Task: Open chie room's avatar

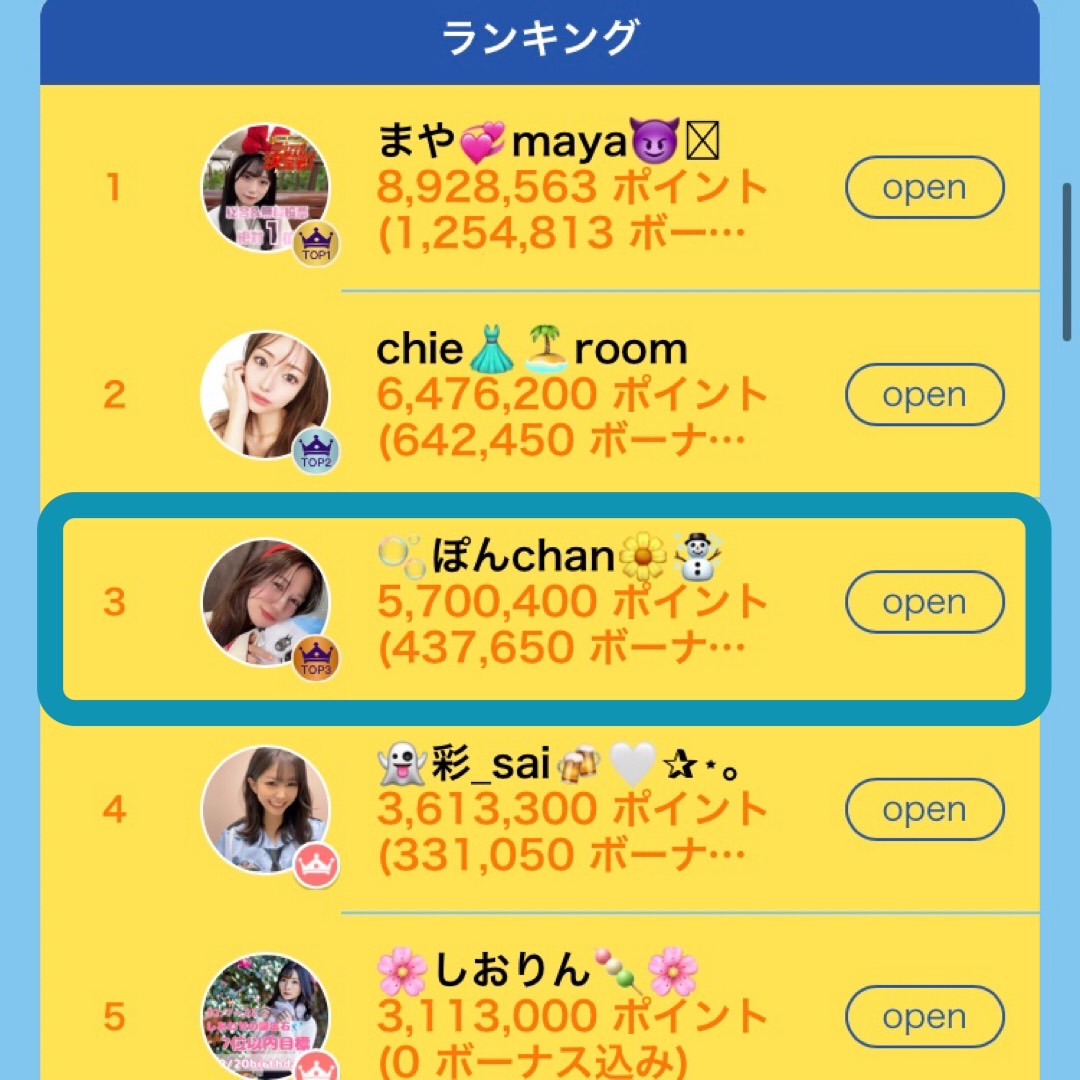Action: tap(265, 395)
